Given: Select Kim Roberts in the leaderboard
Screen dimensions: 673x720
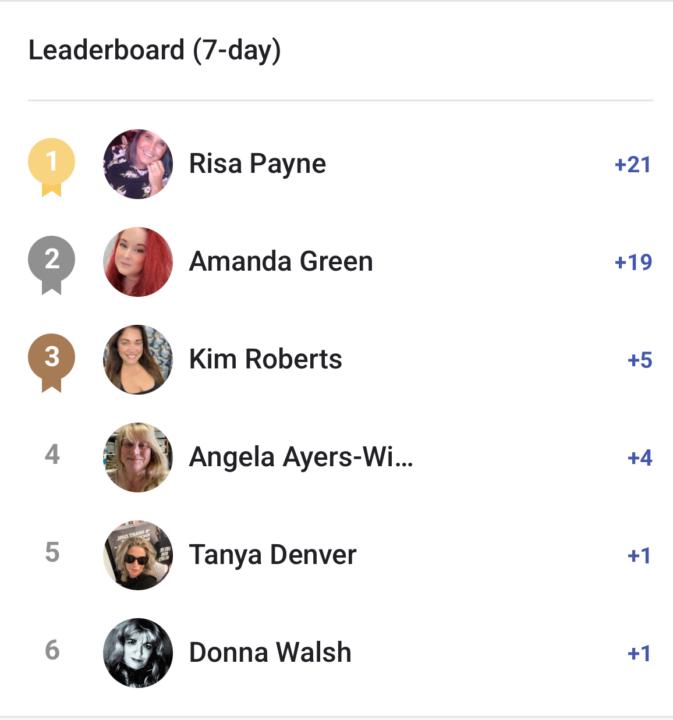Looking at the screenshot, I should [265, 360].
